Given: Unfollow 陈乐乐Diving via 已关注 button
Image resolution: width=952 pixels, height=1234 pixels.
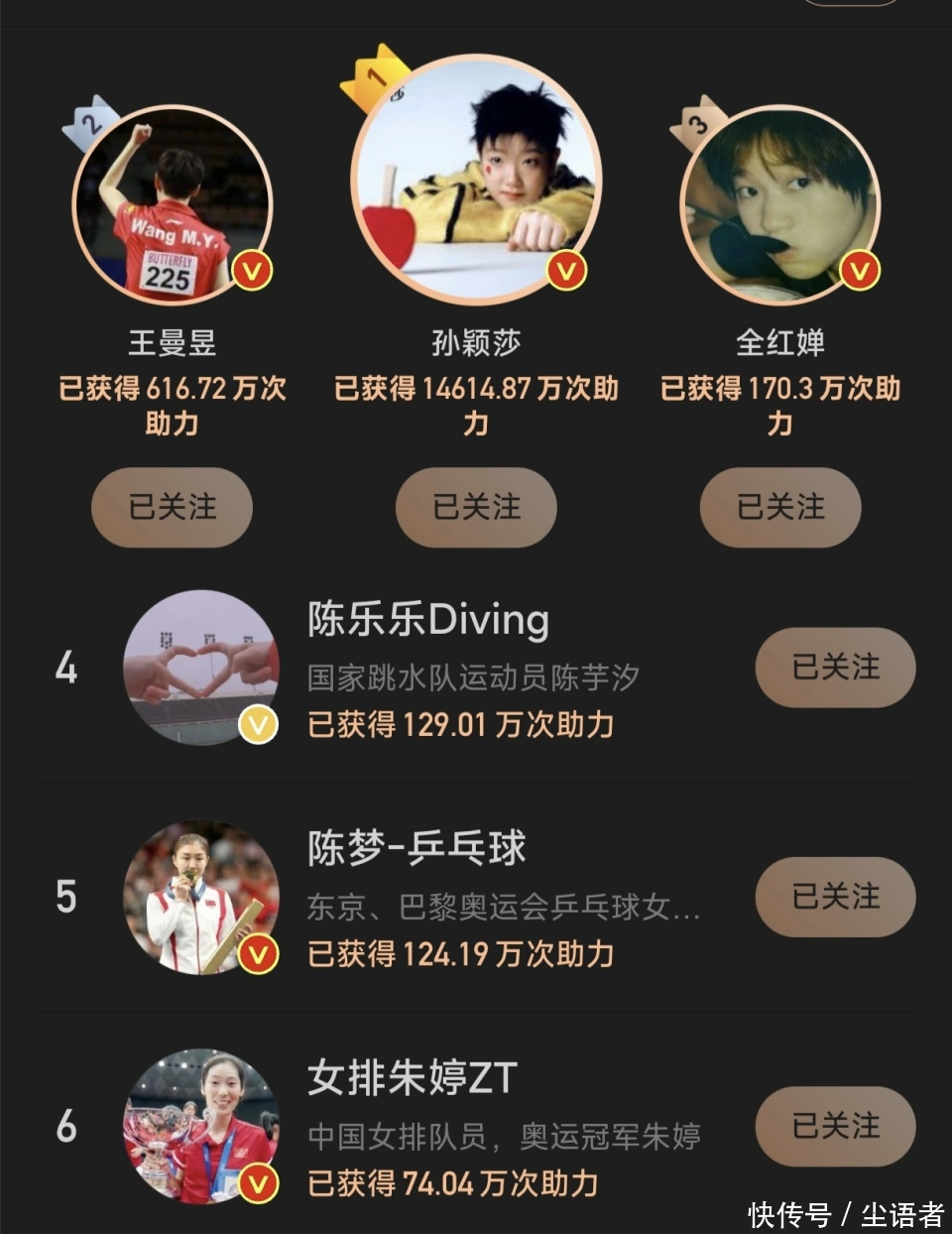Looking at the screenshot, I should (x=835, y=668).
